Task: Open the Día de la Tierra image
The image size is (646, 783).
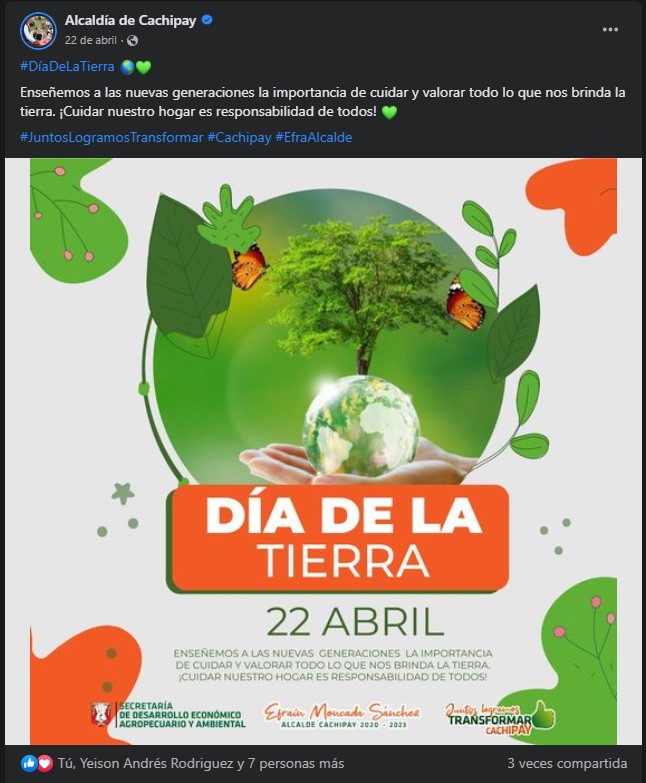Action: (323, 450)
